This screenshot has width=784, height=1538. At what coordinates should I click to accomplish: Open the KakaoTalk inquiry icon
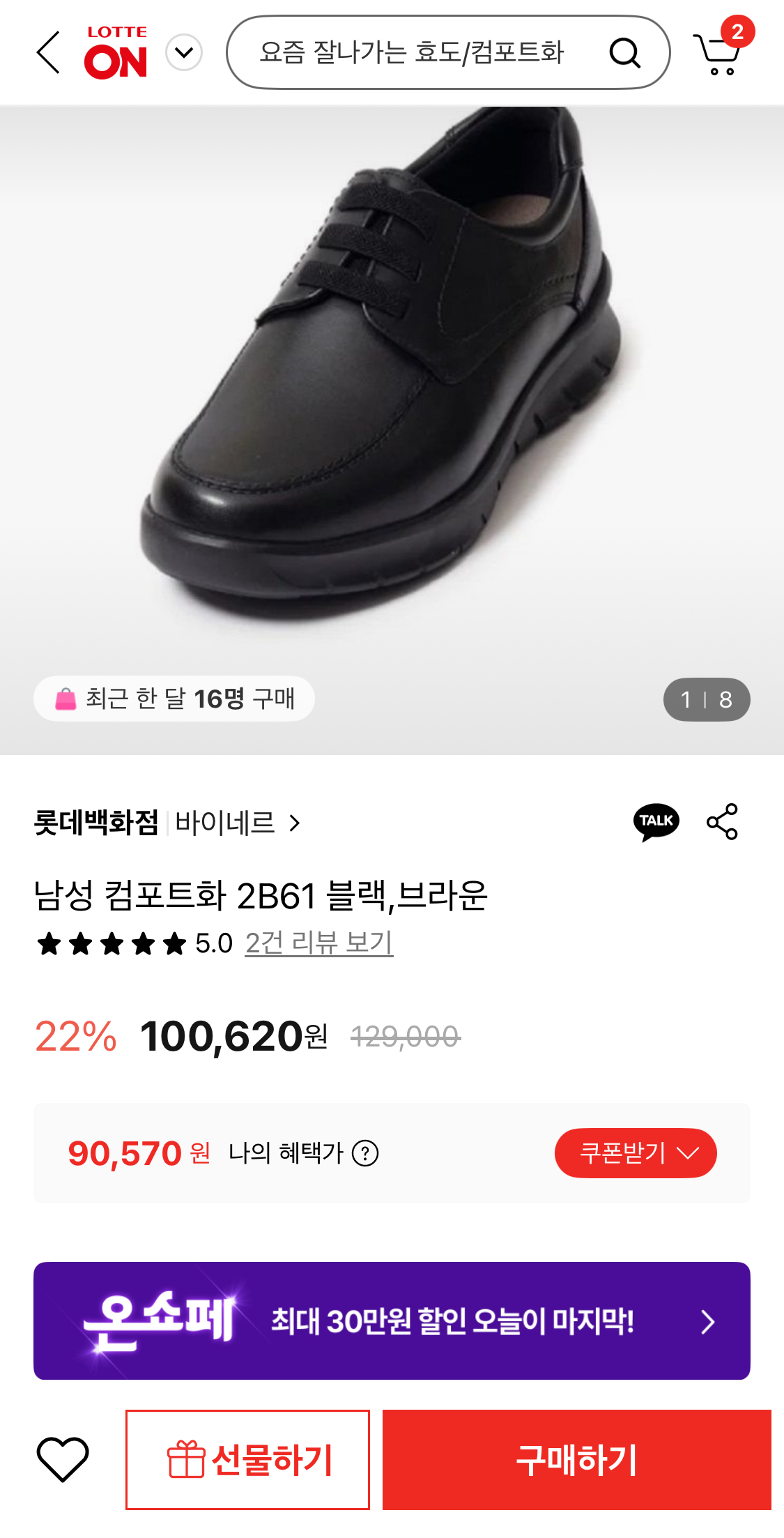click(x=656, y=822)
